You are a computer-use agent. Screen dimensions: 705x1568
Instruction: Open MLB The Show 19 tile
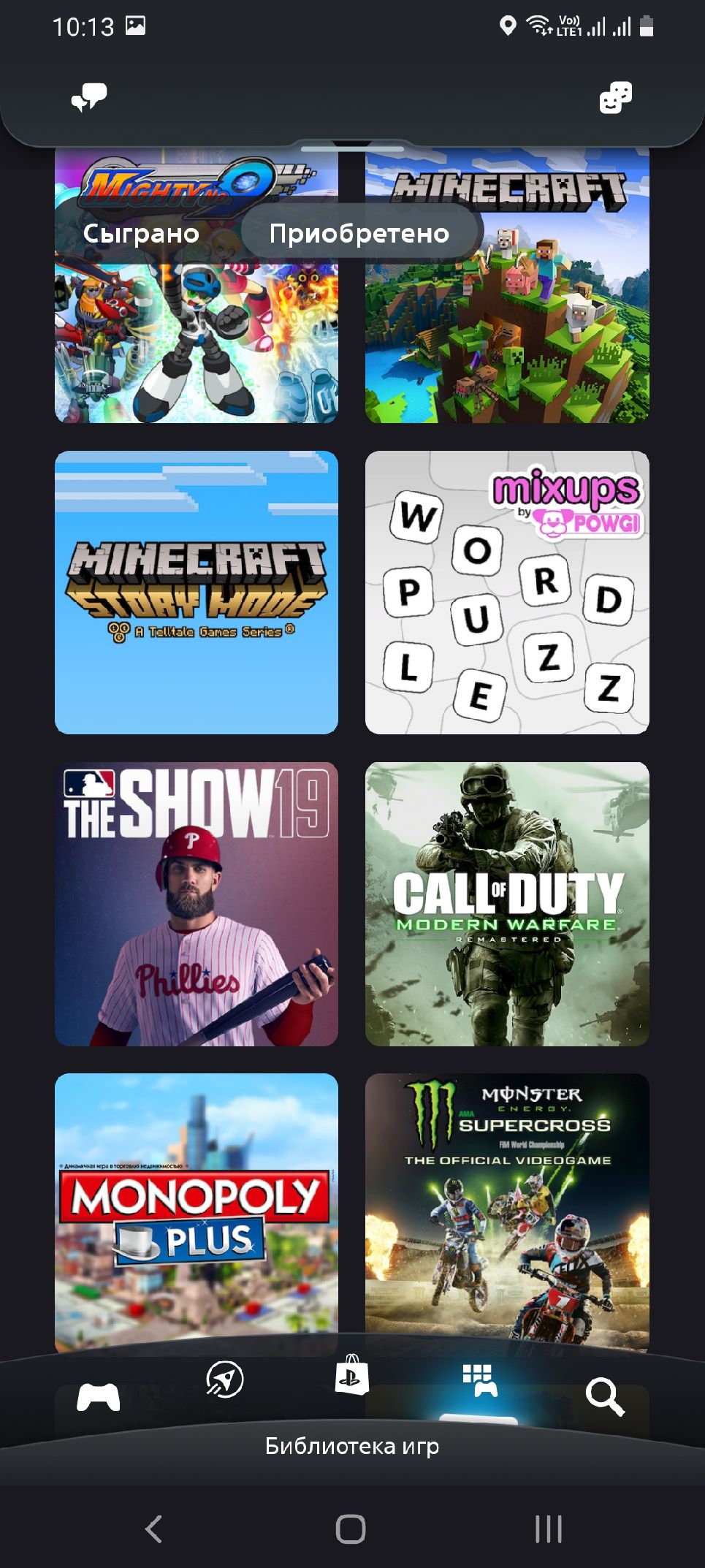coord(197,904)
